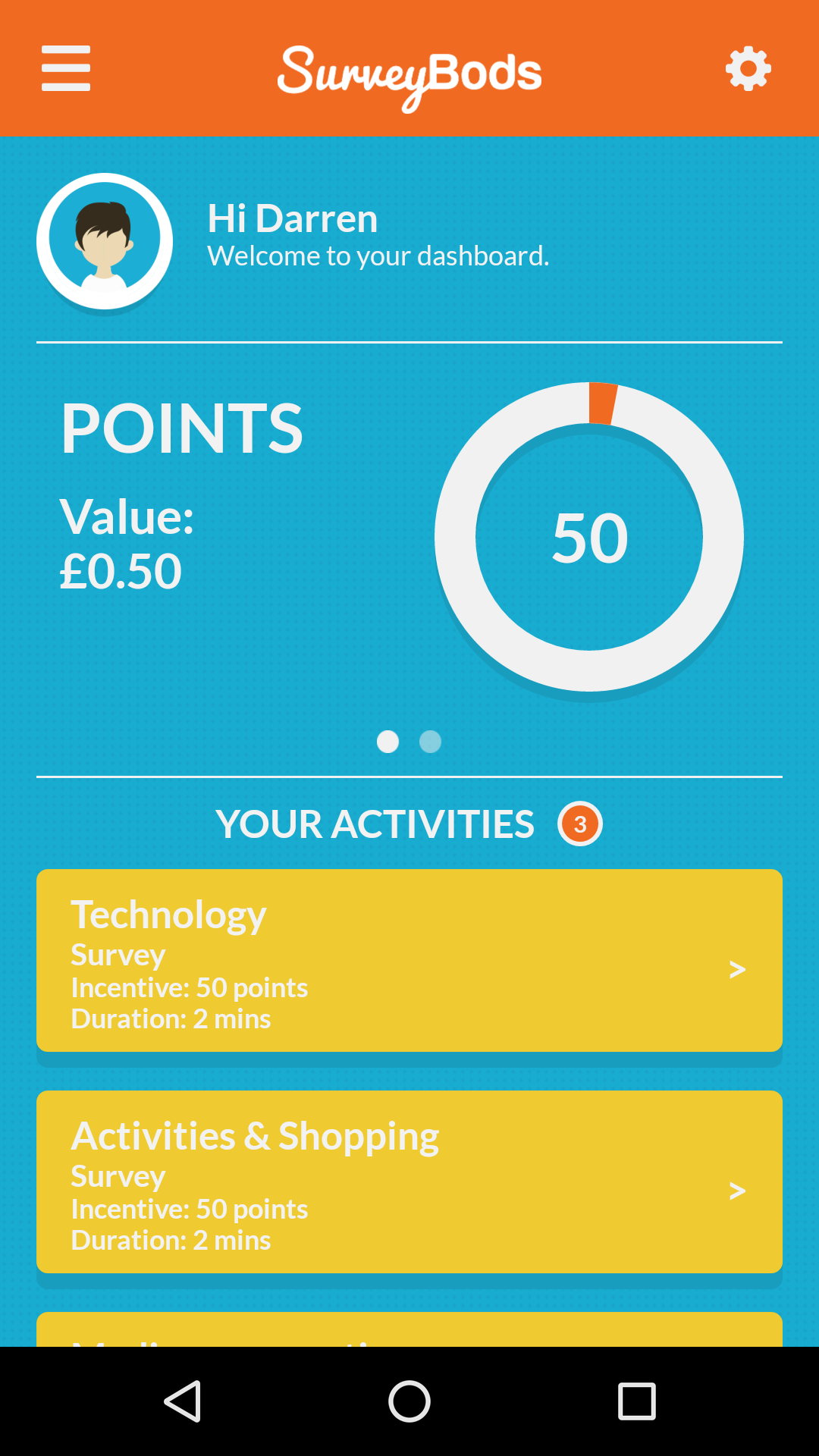Open the Technology survey card

tap(409, 960)
